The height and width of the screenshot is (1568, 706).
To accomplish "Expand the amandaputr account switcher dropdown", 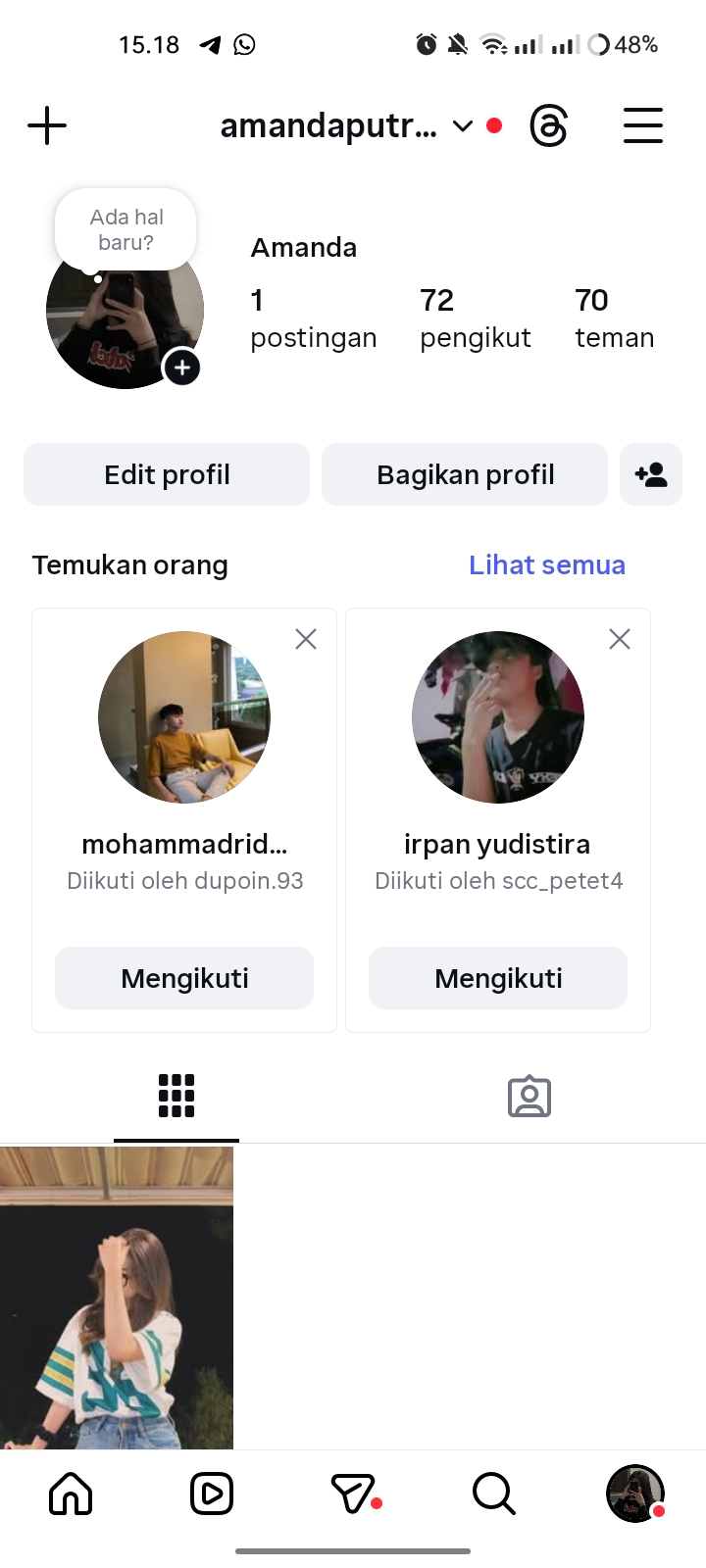I will (462, 126).
